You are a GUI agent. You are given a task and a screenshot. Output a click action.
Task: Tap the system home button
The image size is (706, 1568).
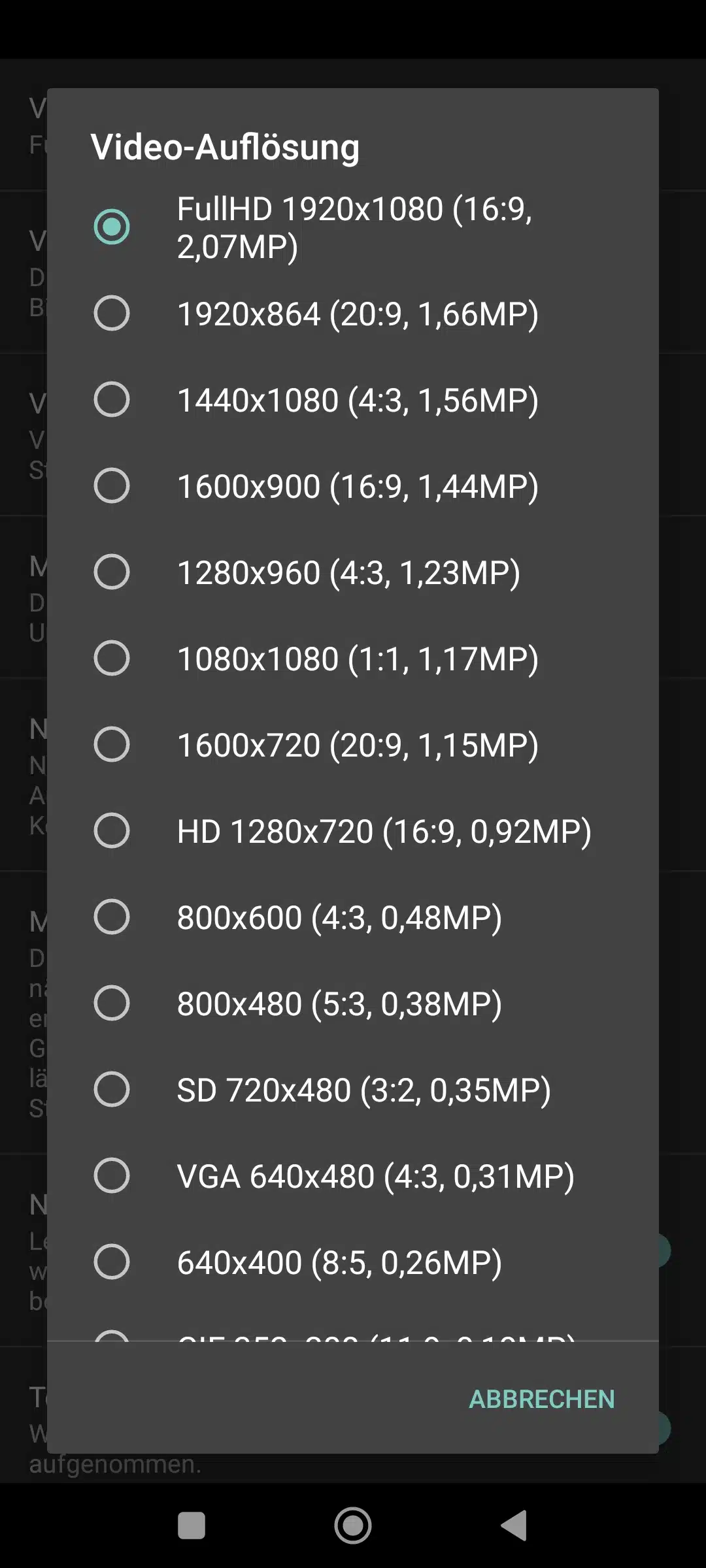click(353, 1526)
